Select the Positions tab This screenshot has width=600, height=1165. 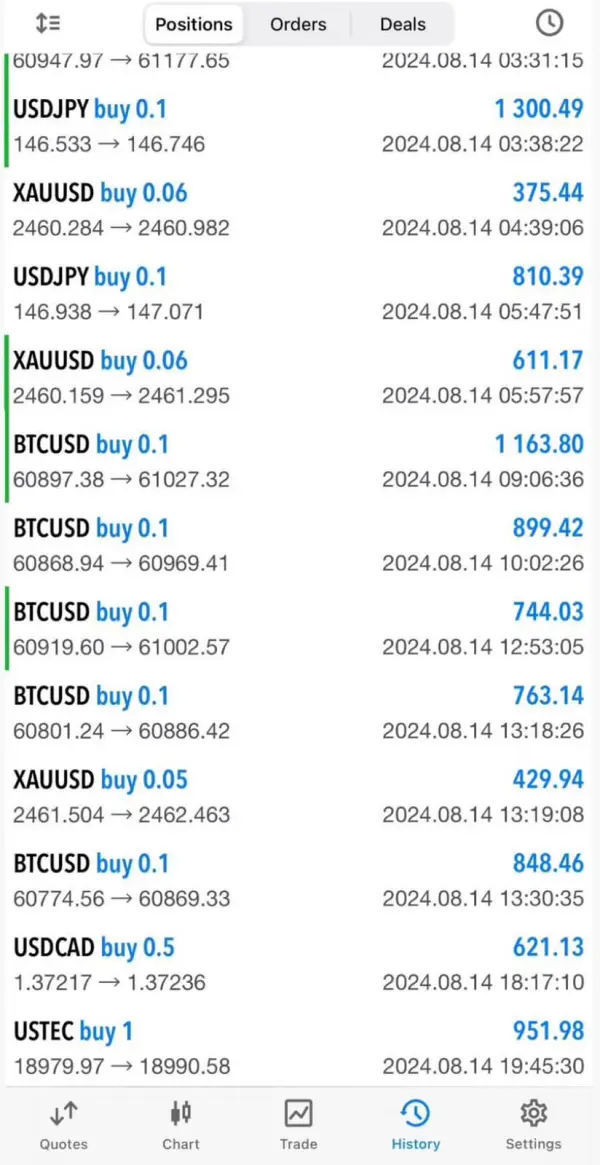(194, 24)
